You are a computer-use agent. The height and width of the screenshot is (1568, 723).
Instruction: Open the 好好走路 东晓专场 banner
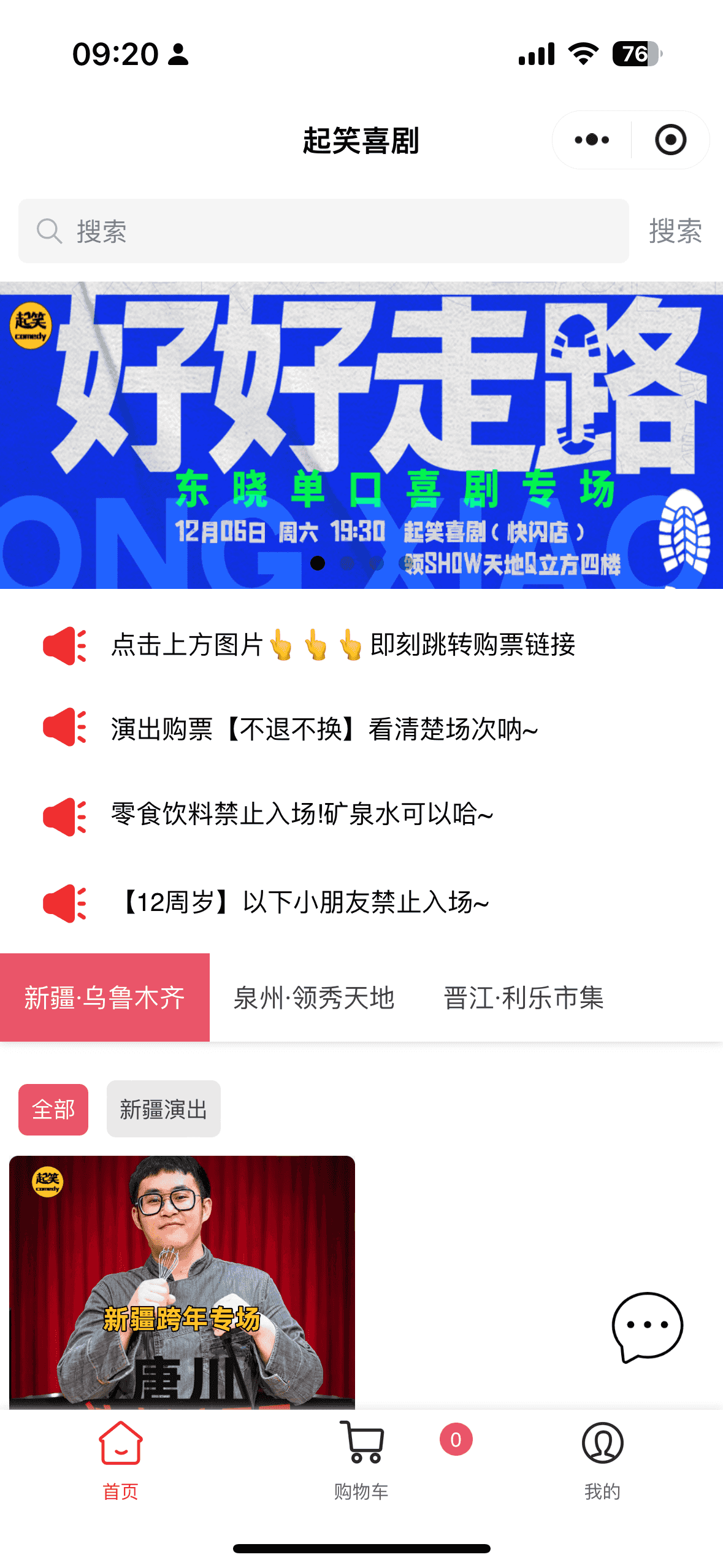pos(361,435)
